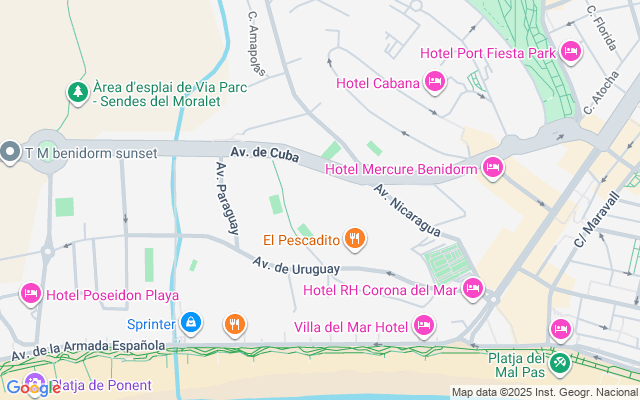Tap the Hotel Poseidon Playa marker

point(30,293)
